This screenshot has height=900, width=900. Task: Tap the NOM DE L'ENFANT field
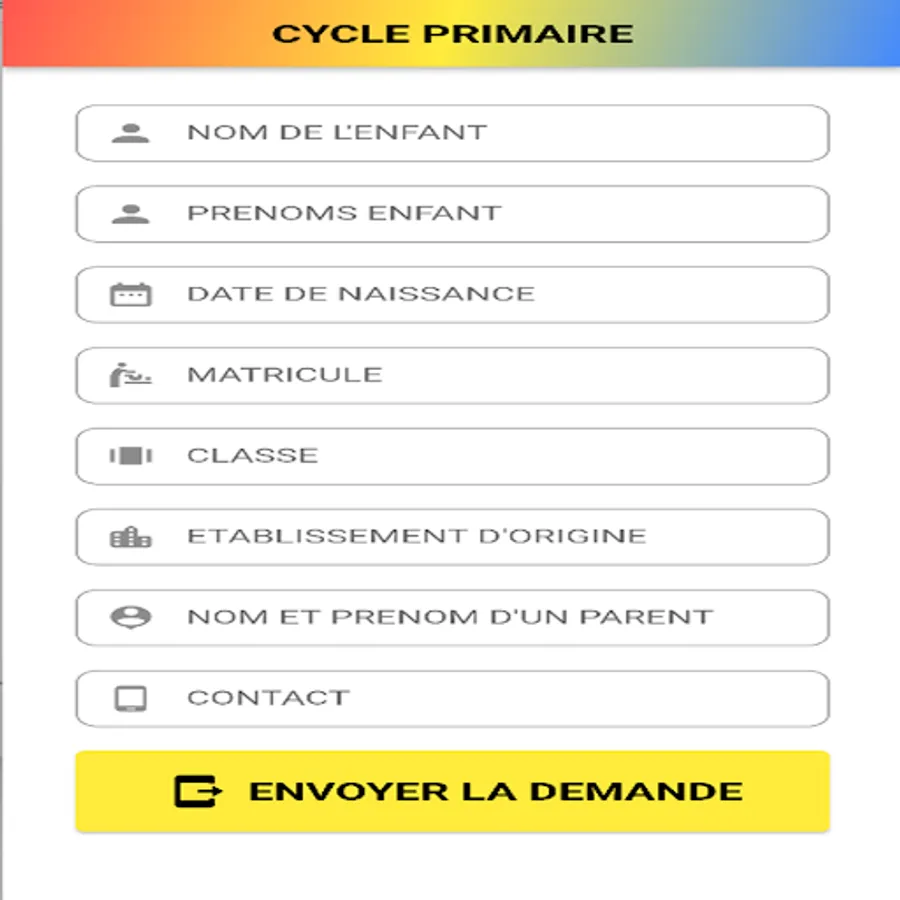tap(452, 133)
